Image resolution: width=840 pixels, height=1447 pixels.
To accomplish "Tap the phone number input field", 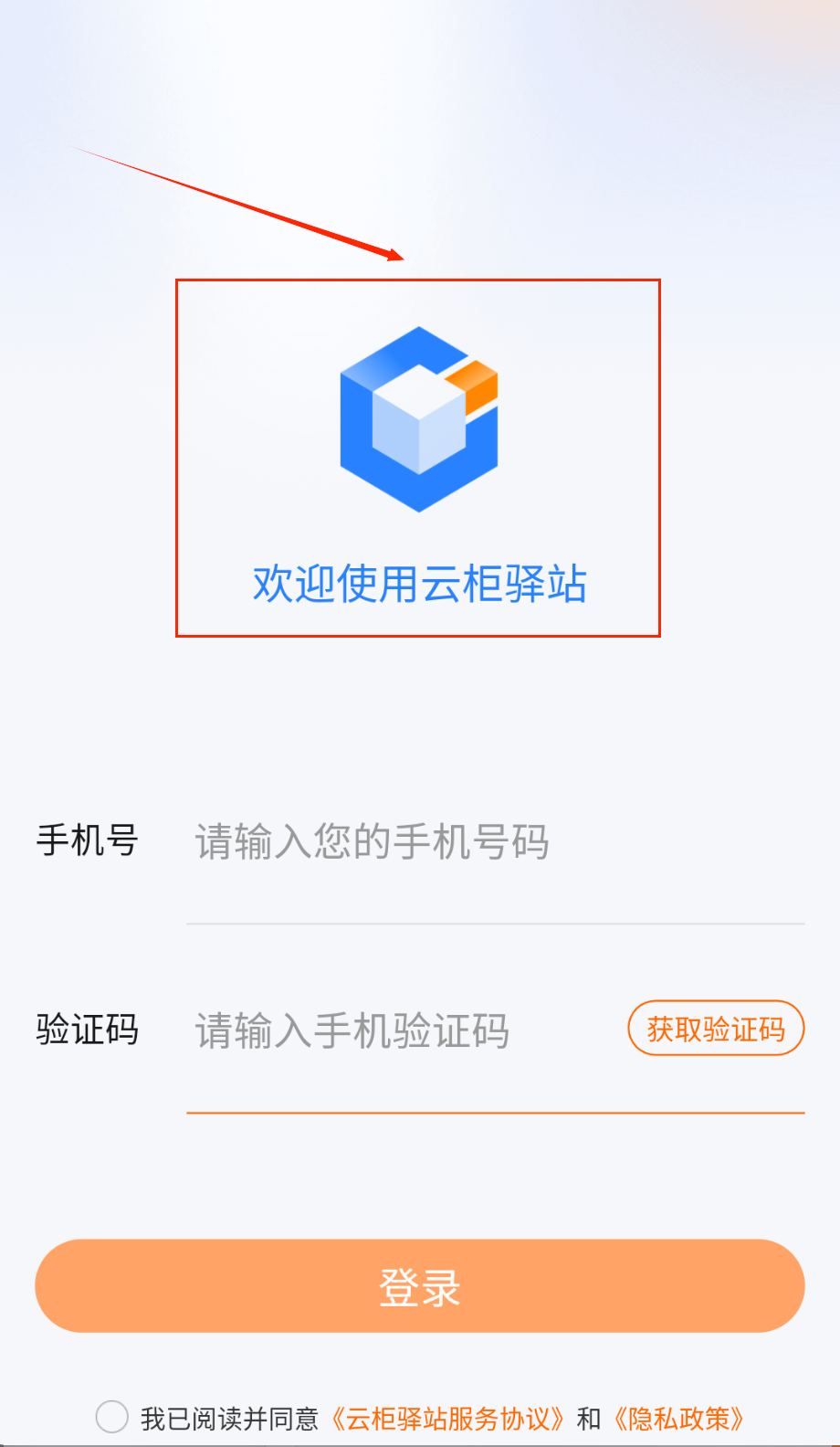I will (493, 841).
